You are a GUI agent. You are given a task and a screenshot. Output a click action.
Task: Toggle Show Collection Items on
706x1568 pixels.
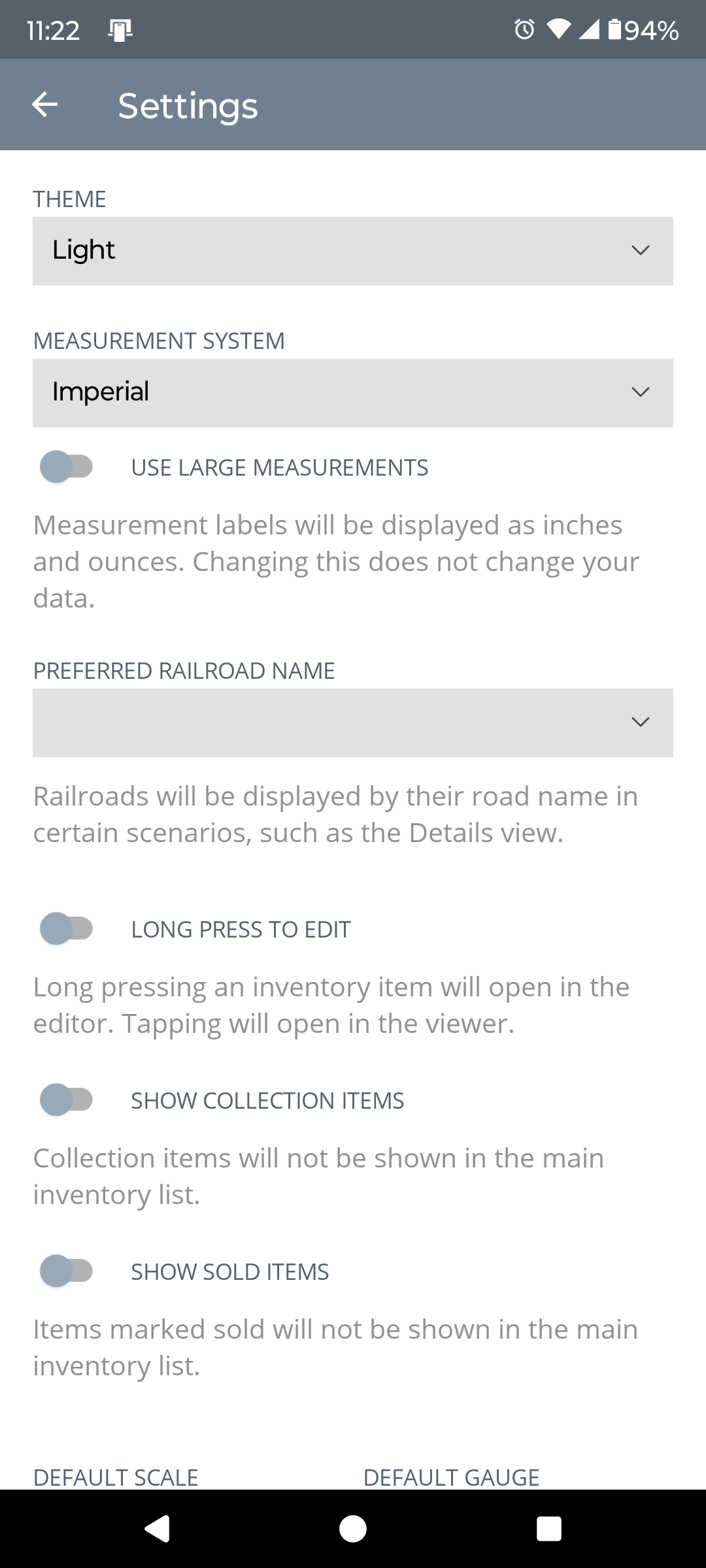[x=66, y=1100]
